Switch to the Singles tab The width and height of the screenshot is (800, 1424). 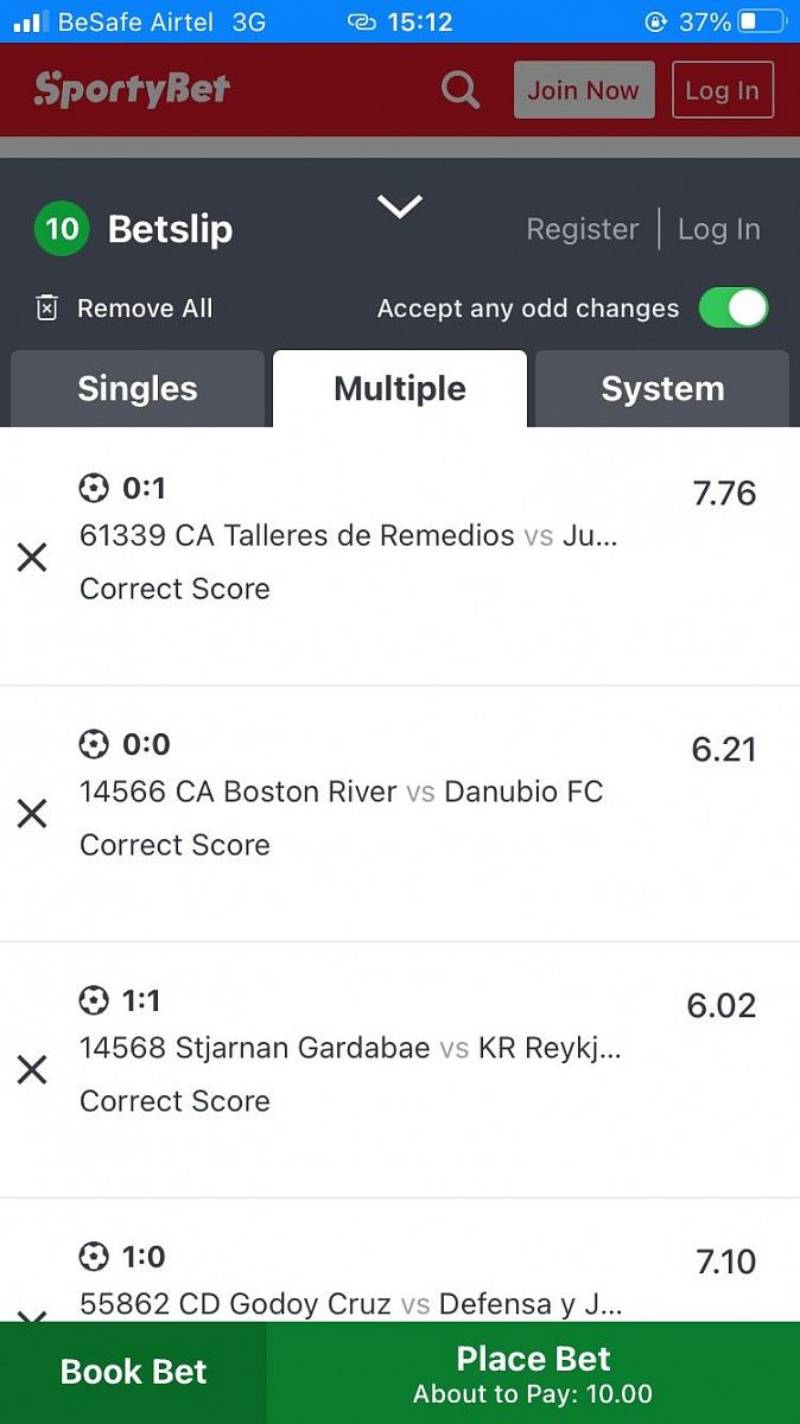coord(137,389)
